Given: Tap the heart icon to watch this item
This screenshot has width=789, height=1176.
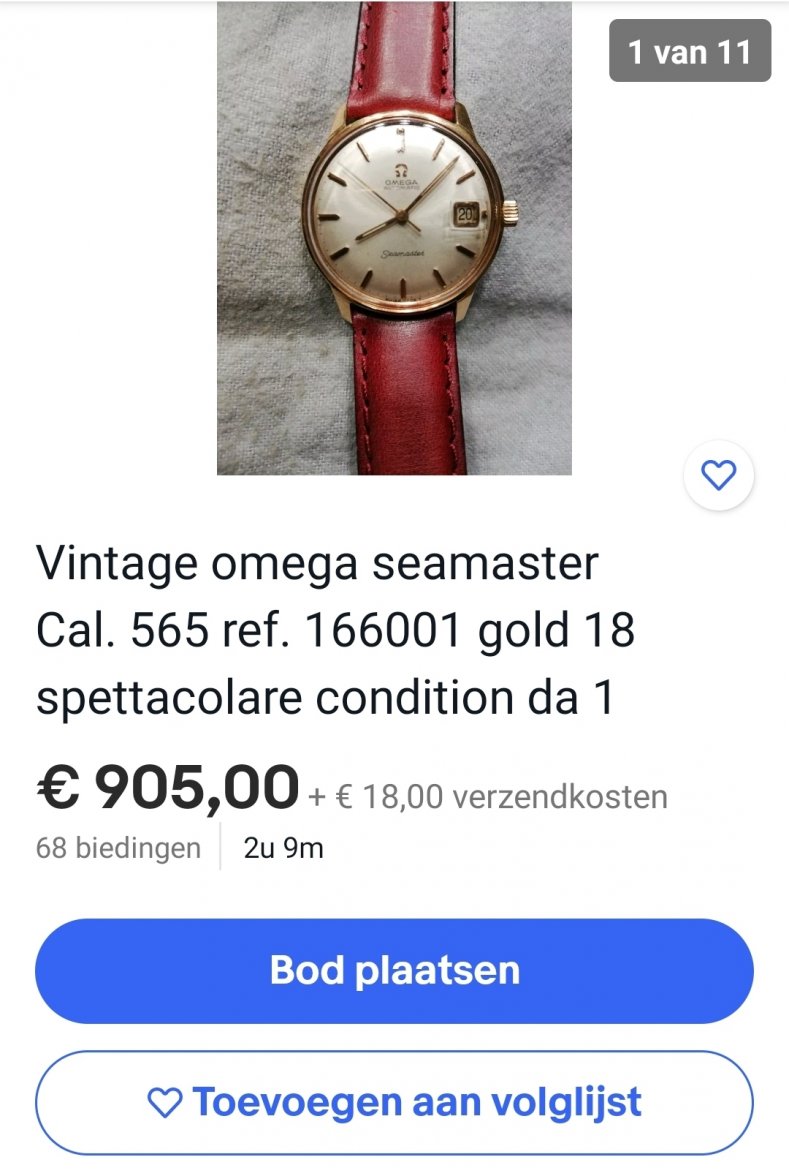Looking at the screenshot, I should pyautogui.click(x=718, y=475).
